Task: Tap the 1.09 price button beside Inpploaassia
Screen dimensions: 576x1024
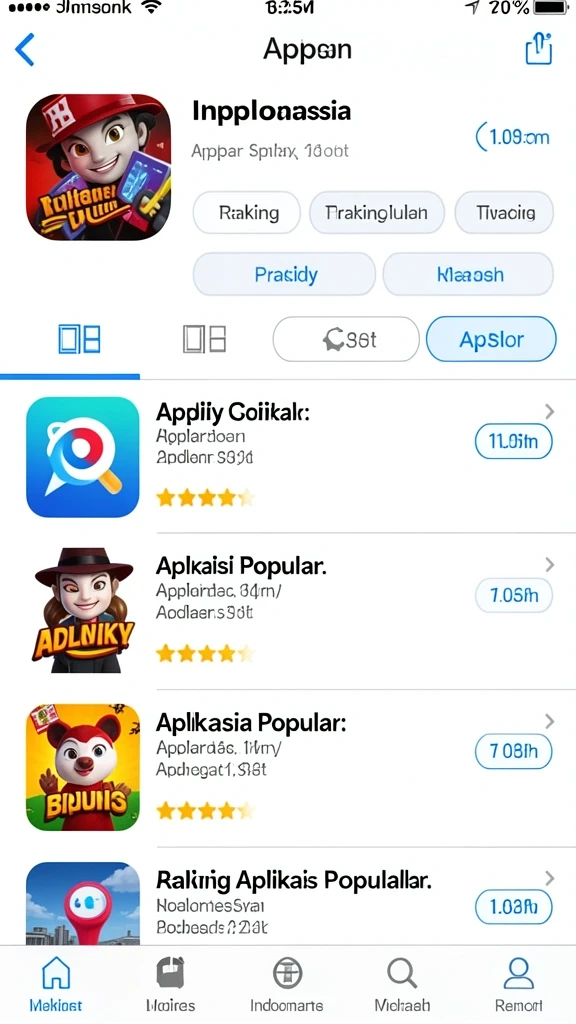Action: point(513,137)
